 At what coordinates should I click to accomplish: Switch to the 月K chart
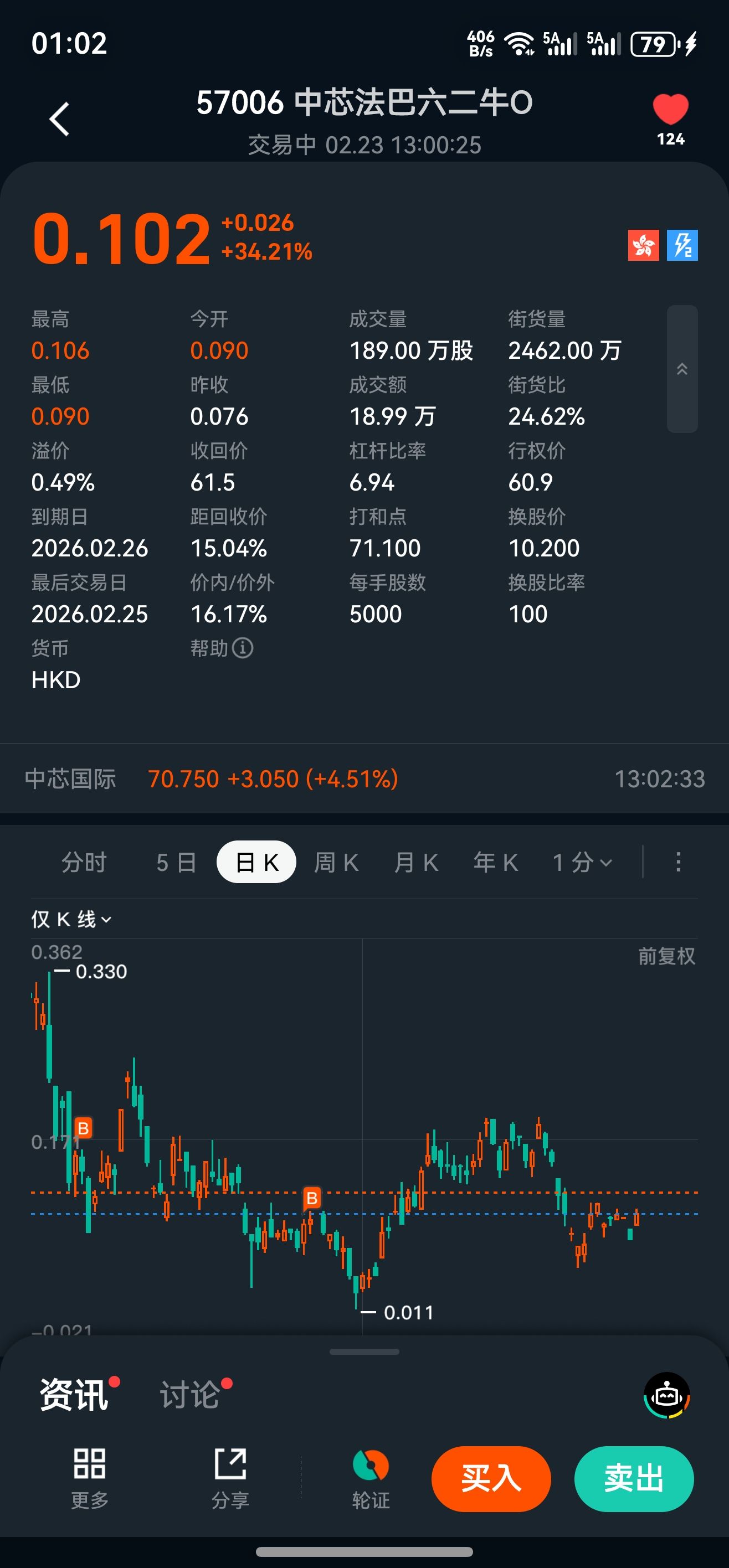[416, 862]
